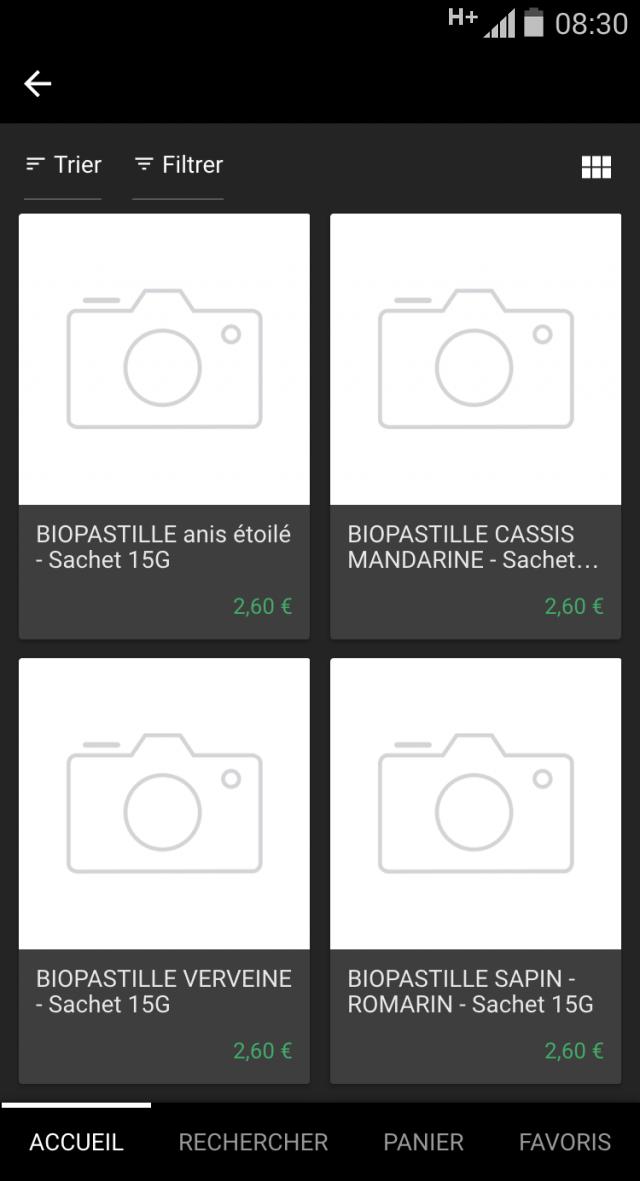Switch the product grid view layout
The image size is (640, 1181).
pyautogui.click(x=596, y=167)
